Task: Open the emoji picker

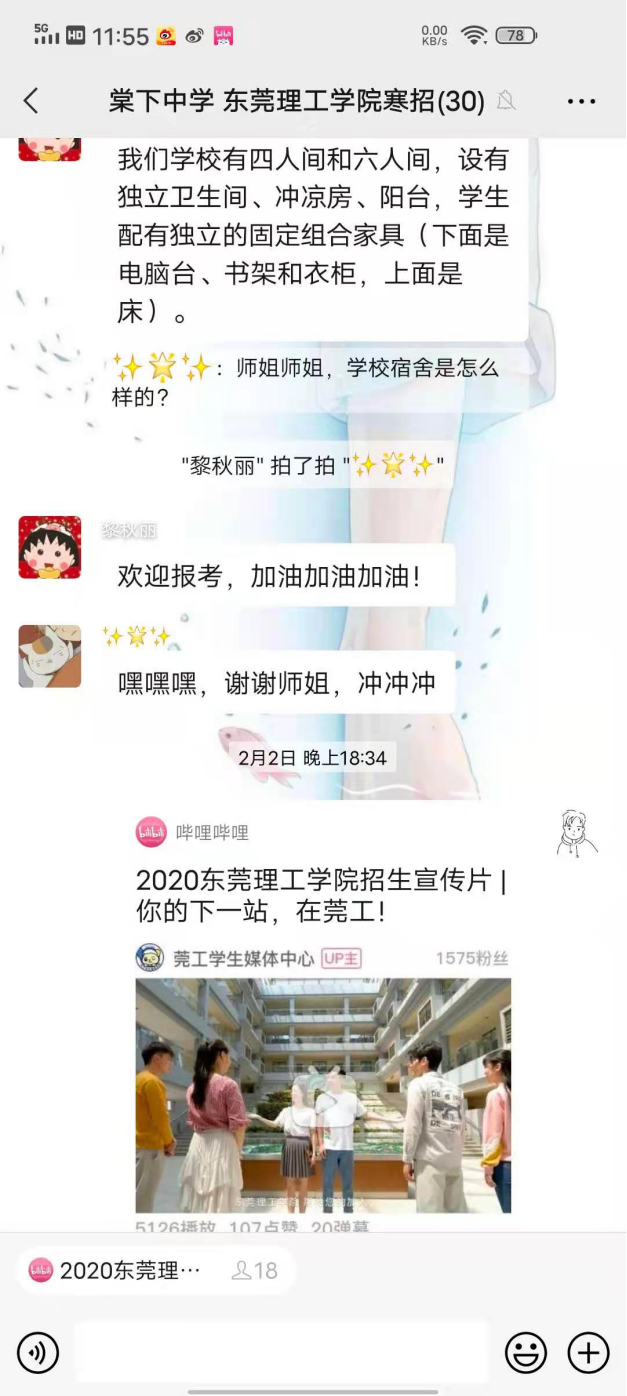Action: pos(525,1353)
